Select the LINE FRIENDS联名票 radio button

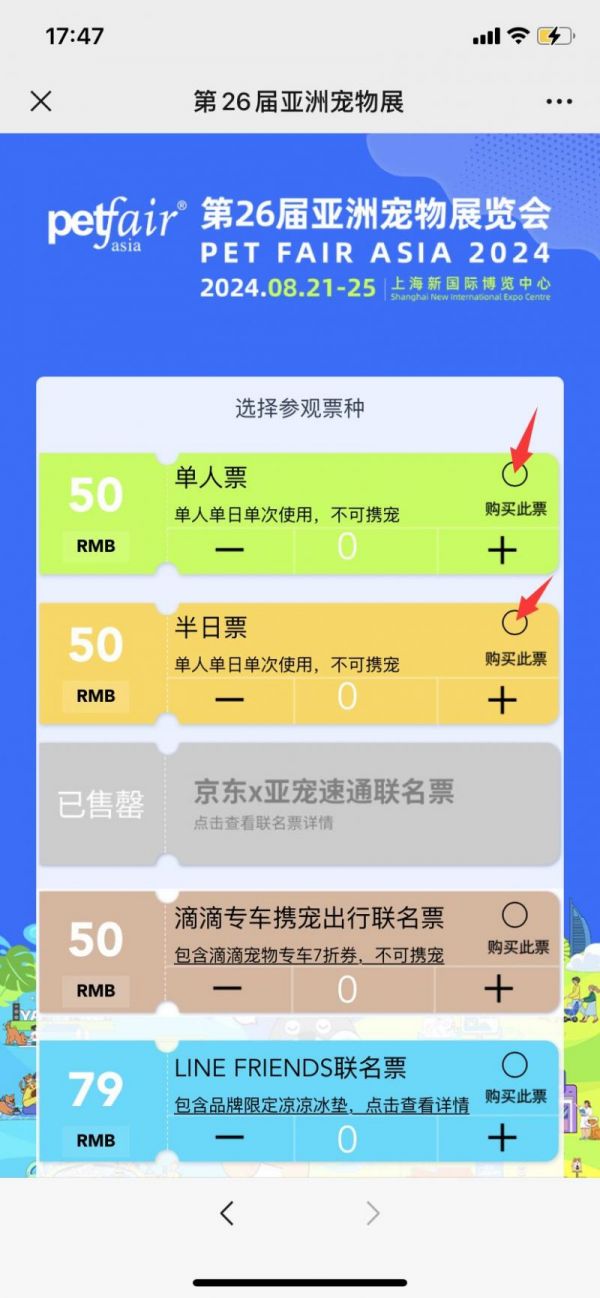(514, 1064)
